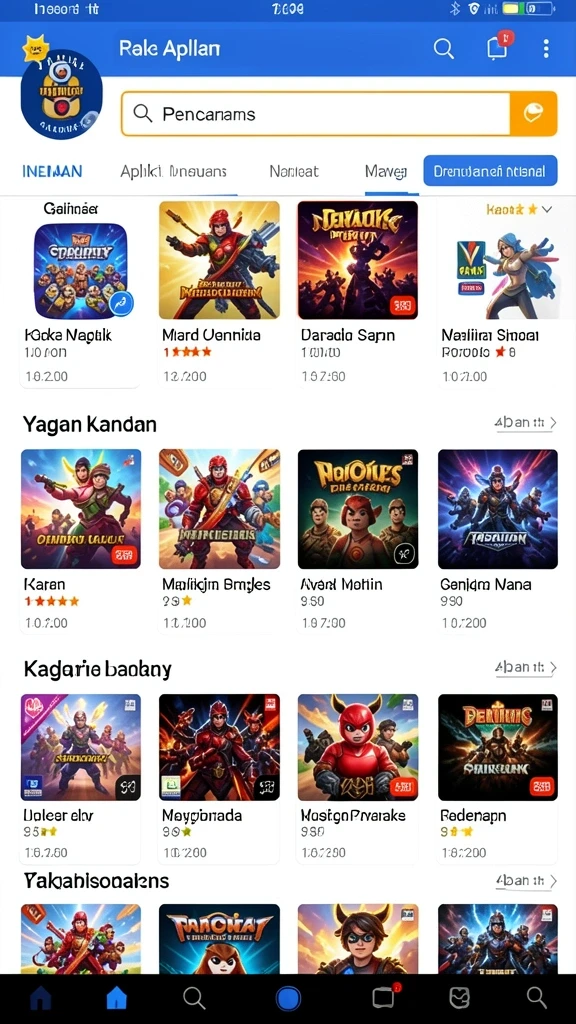The width and height of the screenshot is (576, 1024).
Task: Tap the blue Drenulanen ntienal button
Action: click(x=490, y=171)
